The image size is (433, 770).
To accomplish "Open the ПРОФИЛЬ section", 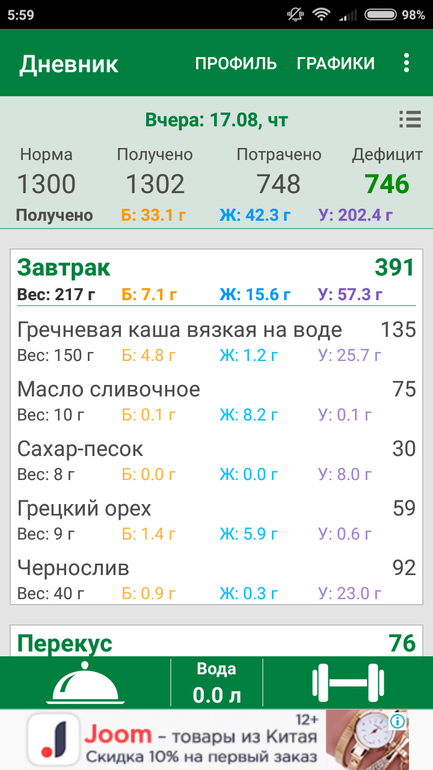I will 236,63.
